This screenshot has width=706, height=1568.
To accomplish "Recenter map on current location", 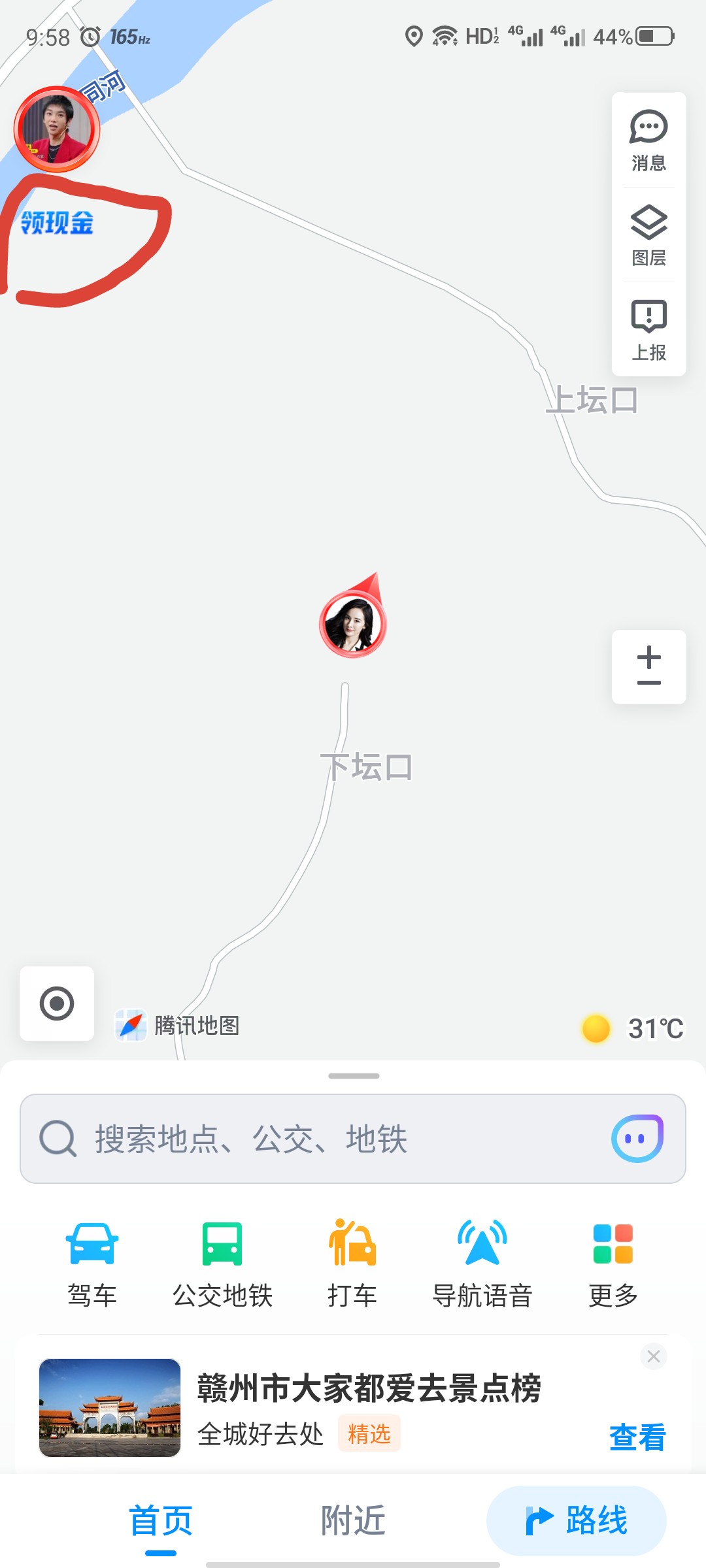I will point(57,1004).
